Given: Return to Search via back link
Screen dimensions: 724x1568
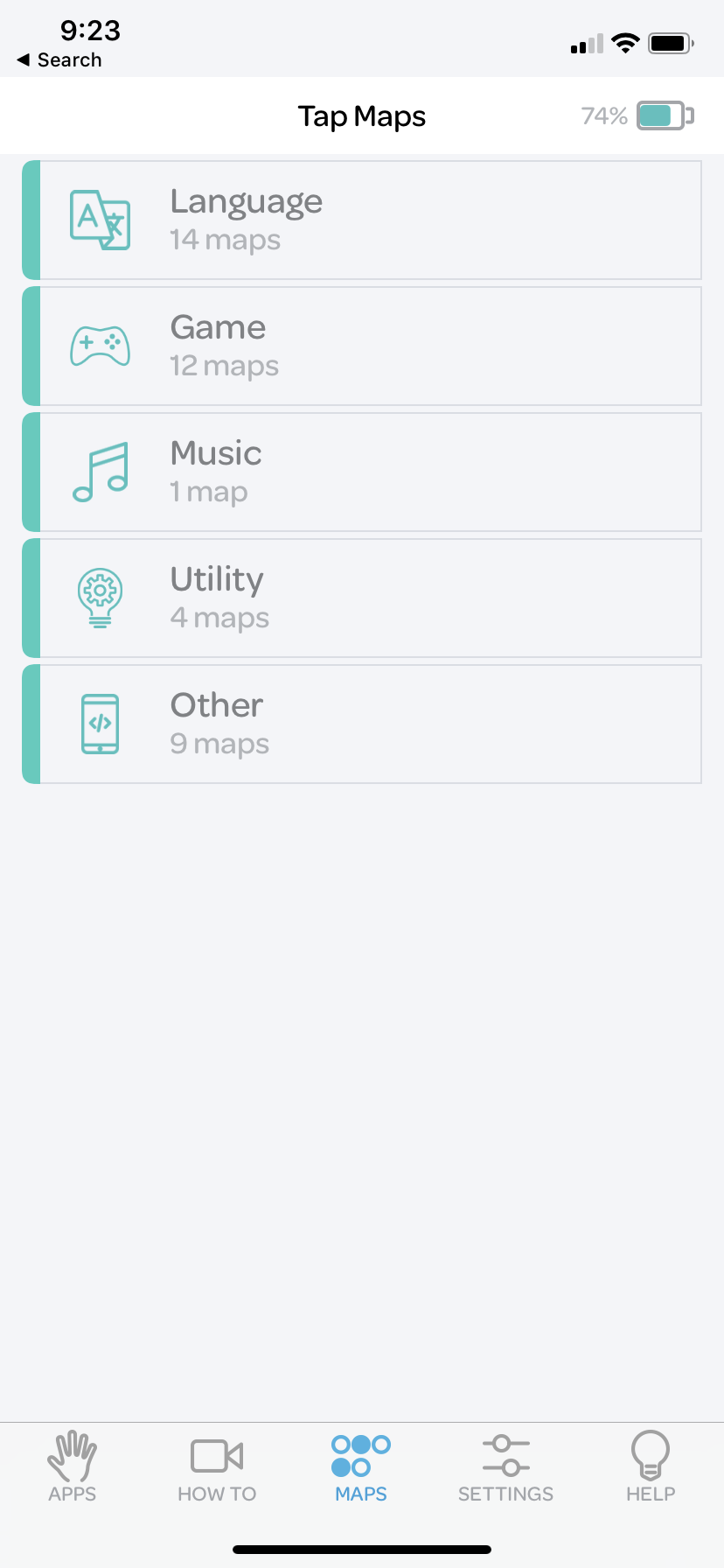Looking at the screenshot, I should coord(59,59).
